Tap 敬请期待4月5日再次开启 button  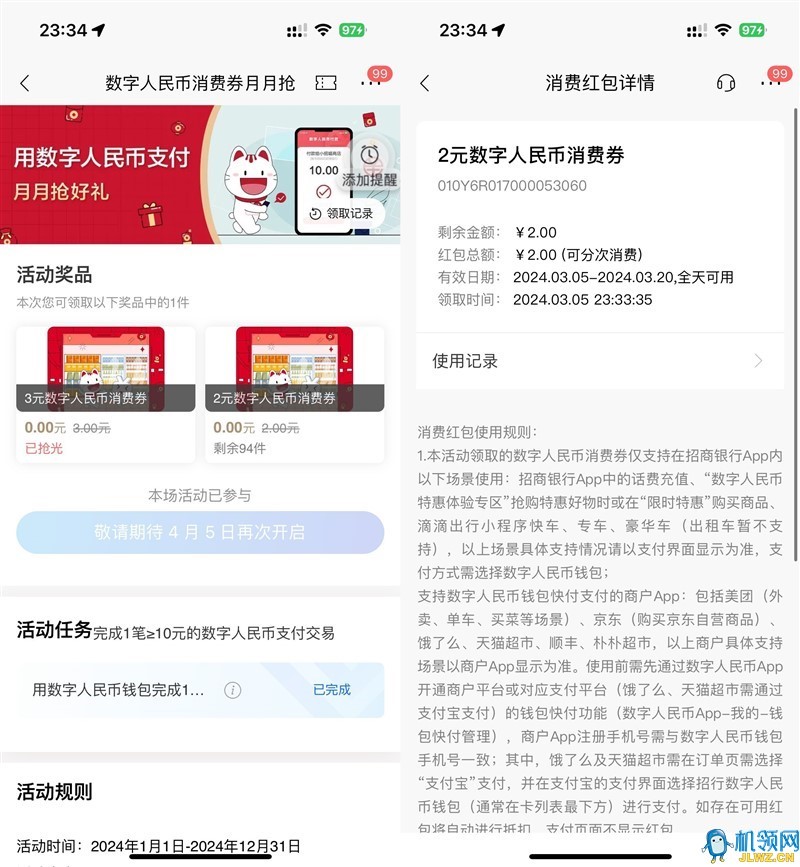[200, 532]
